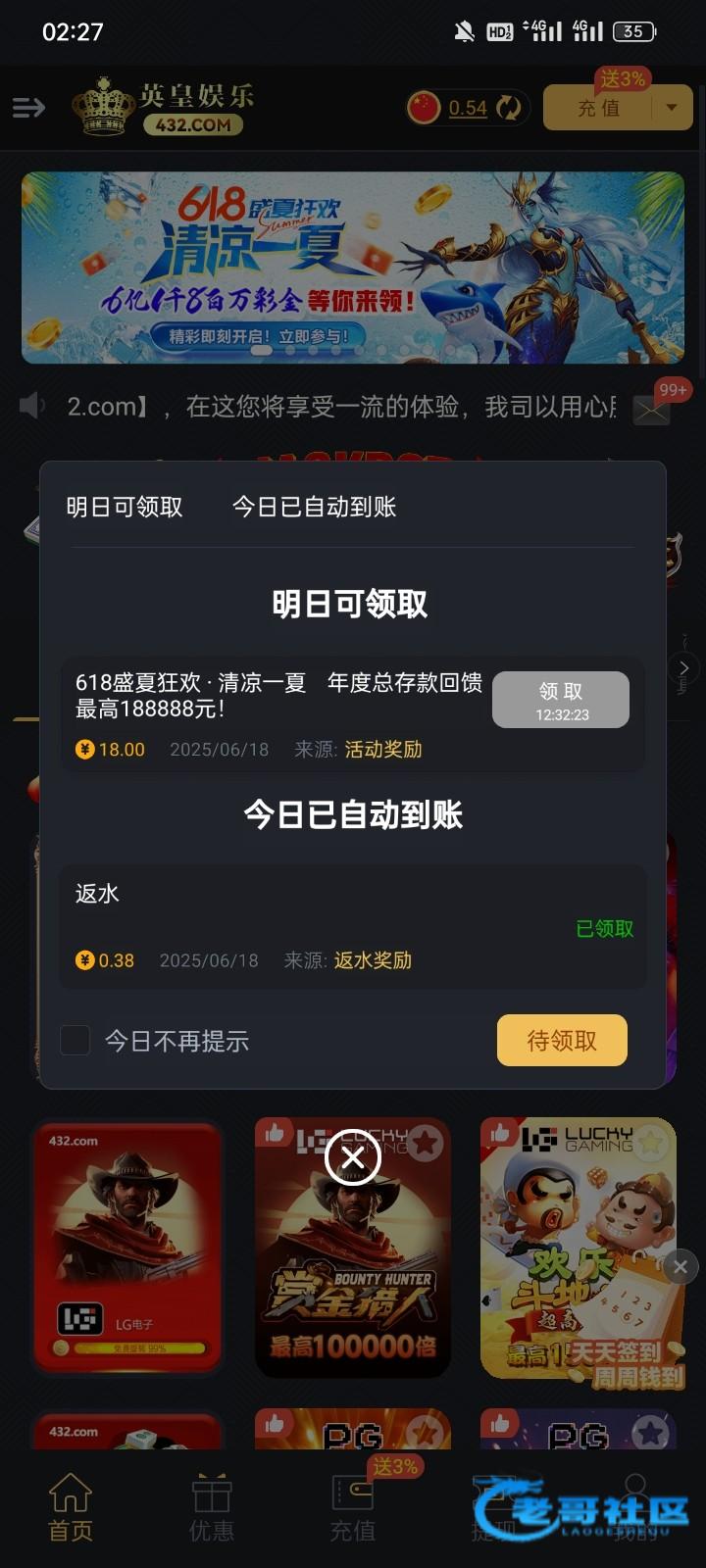Open the LG电子 game card
This screenshot has height=1568, width=706.
click(x=127, y=1247)
